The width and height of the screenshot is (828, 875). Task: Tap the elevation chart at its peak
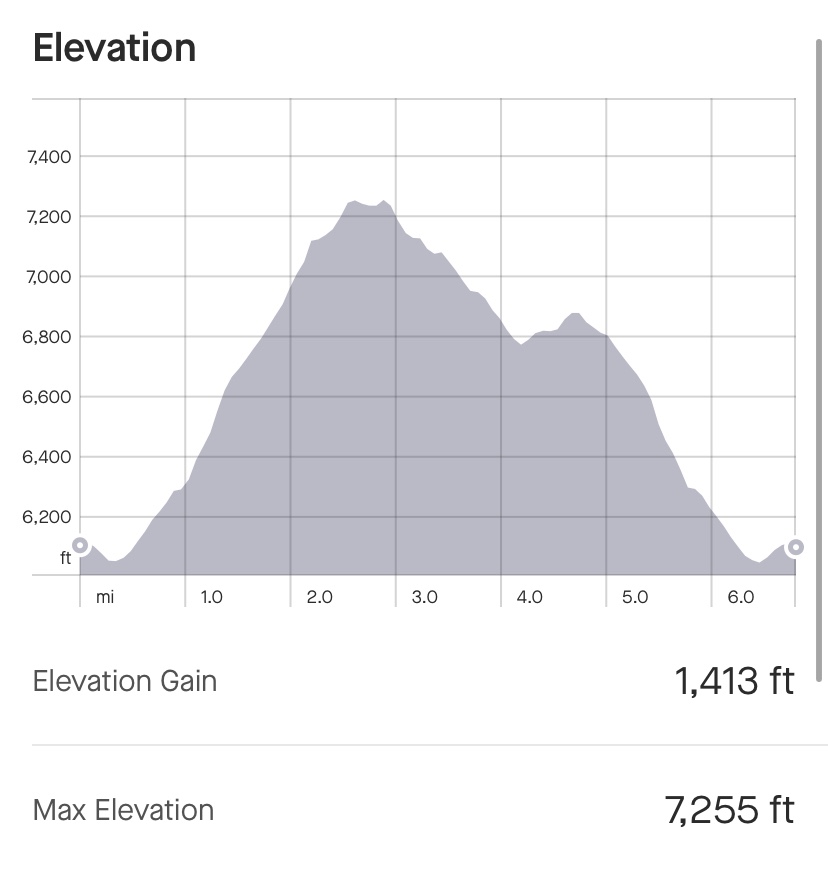tap(354, 203)
